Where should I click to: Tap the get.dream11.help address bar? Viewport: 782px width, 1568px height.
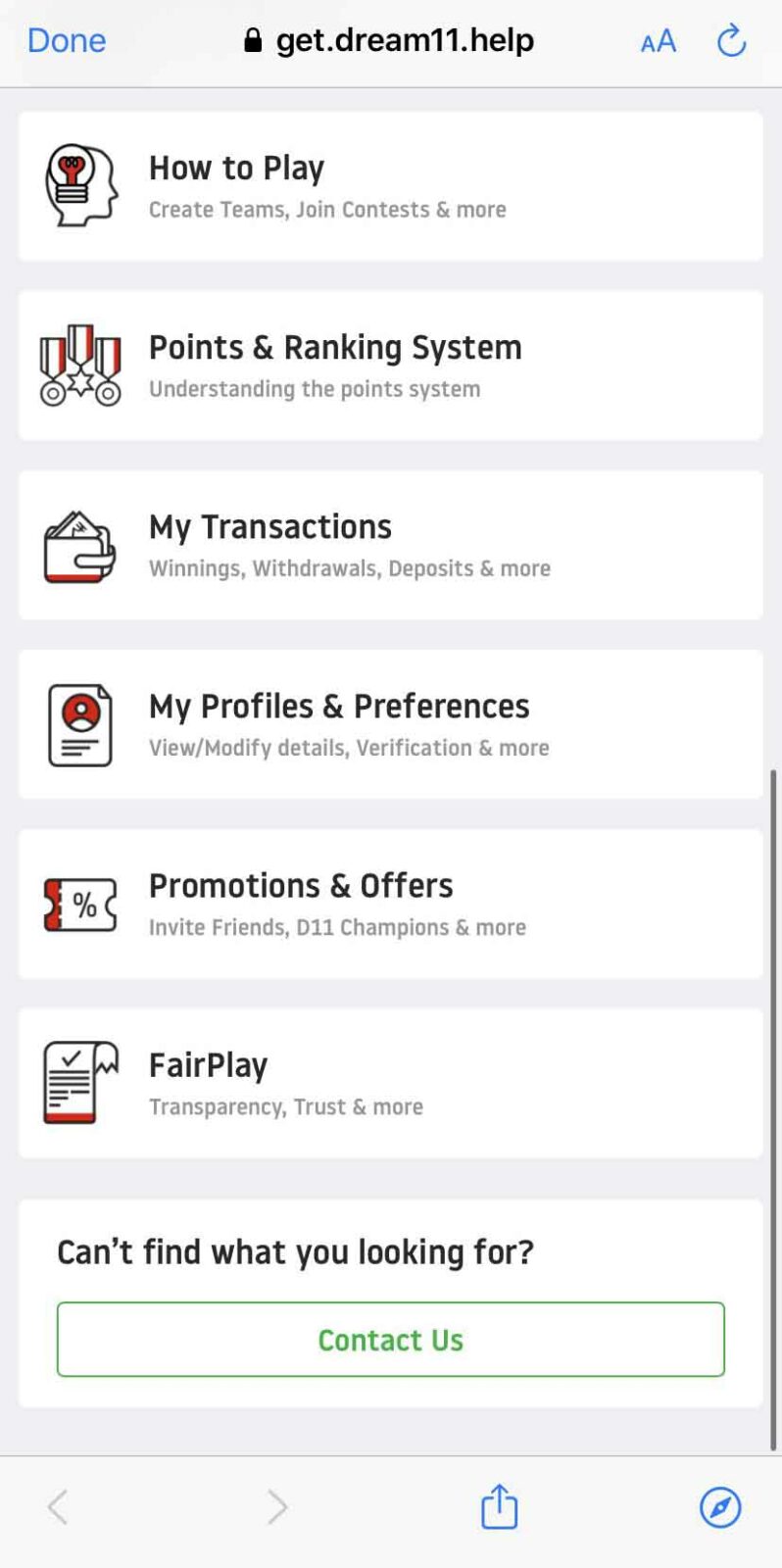[405, 40]
